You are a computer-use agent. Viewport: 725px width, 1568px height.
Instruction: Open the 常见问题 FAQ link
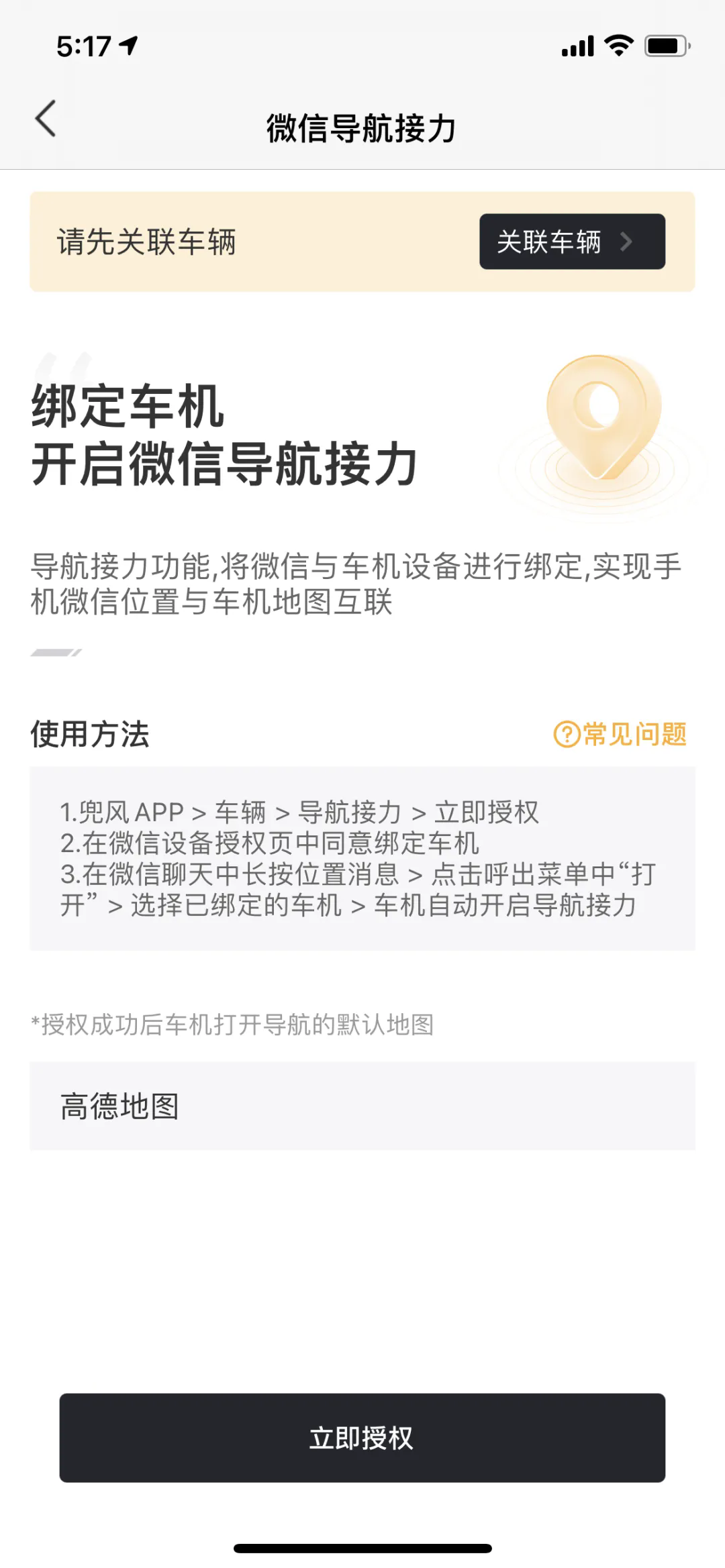(620, 734)
